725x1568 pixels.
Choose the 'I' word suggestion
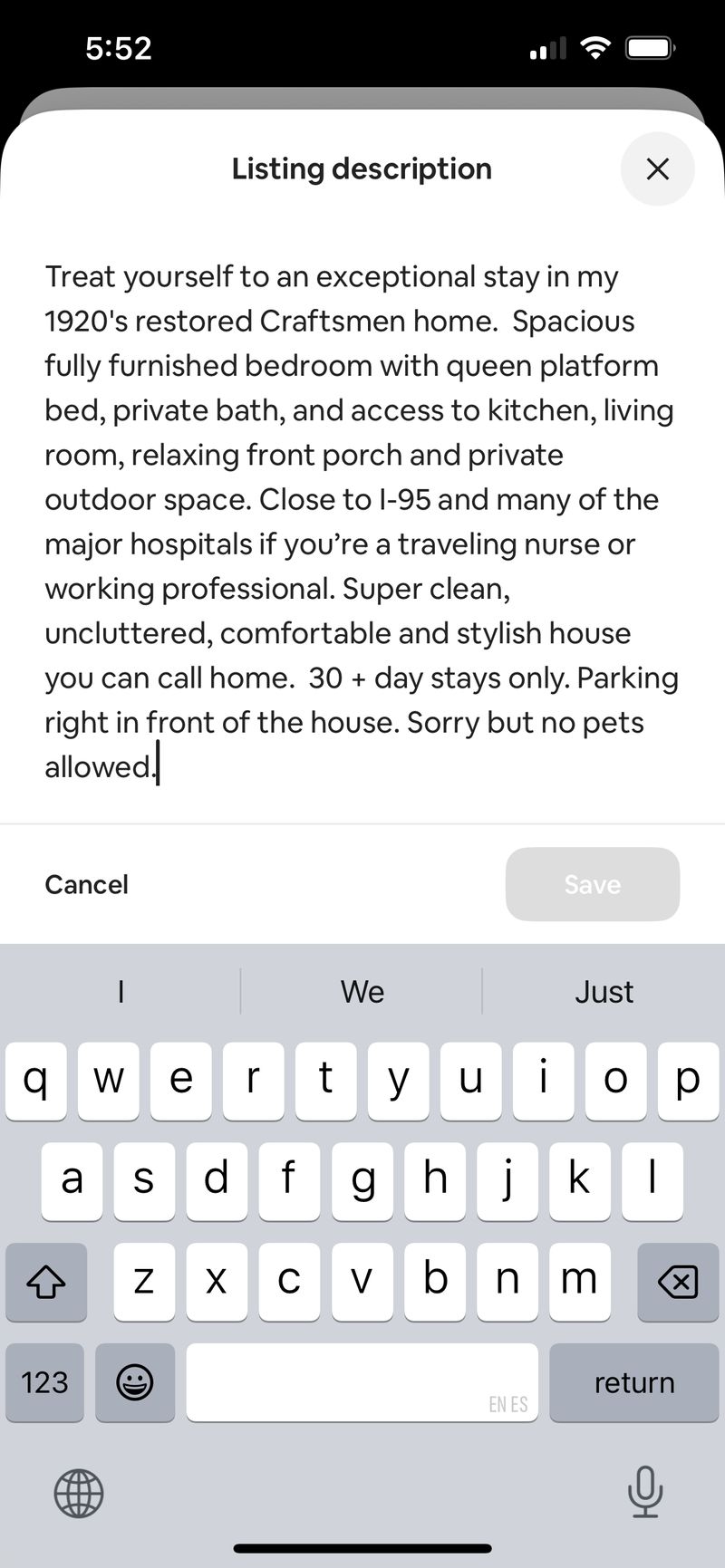click(121, 991)
